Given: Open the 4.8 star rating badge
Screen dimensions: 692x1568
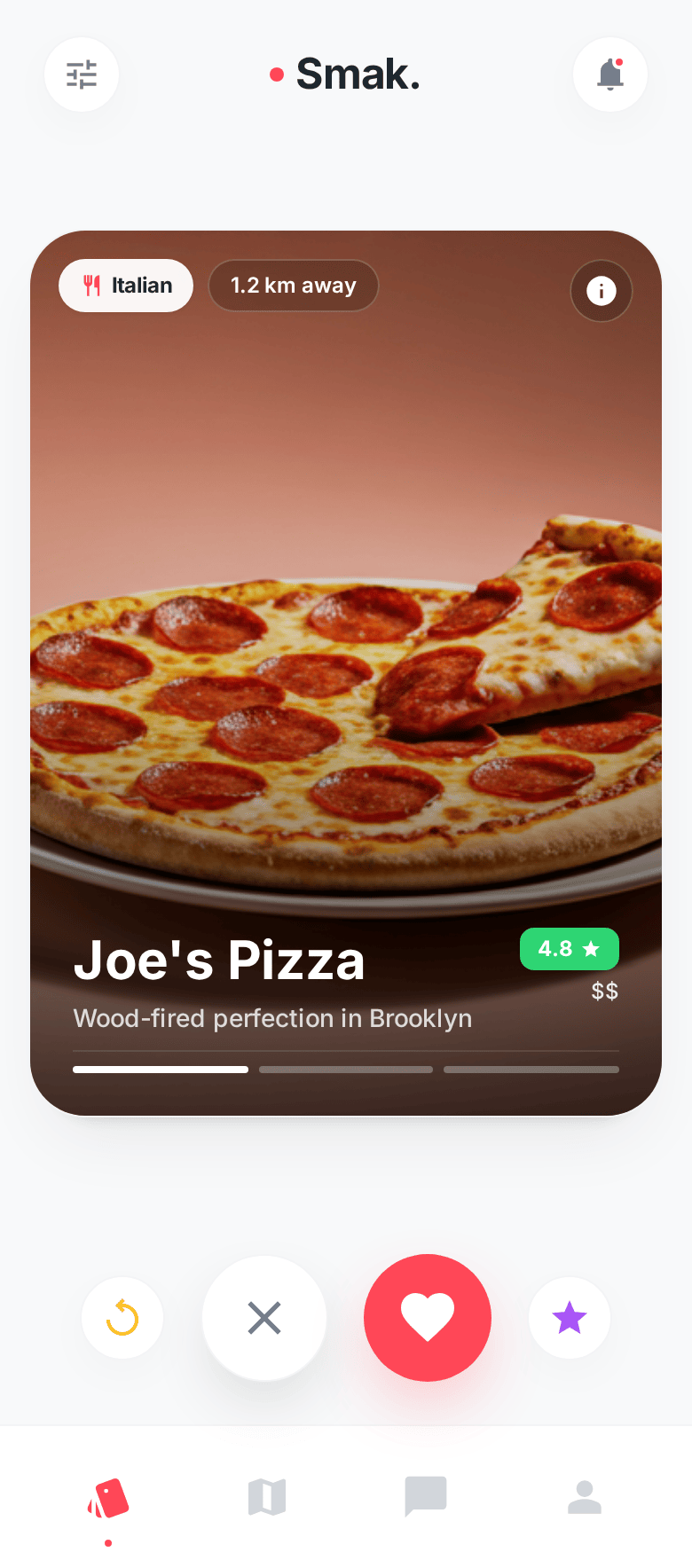Looking at the screenshot, I should click(x=570, y=948).
